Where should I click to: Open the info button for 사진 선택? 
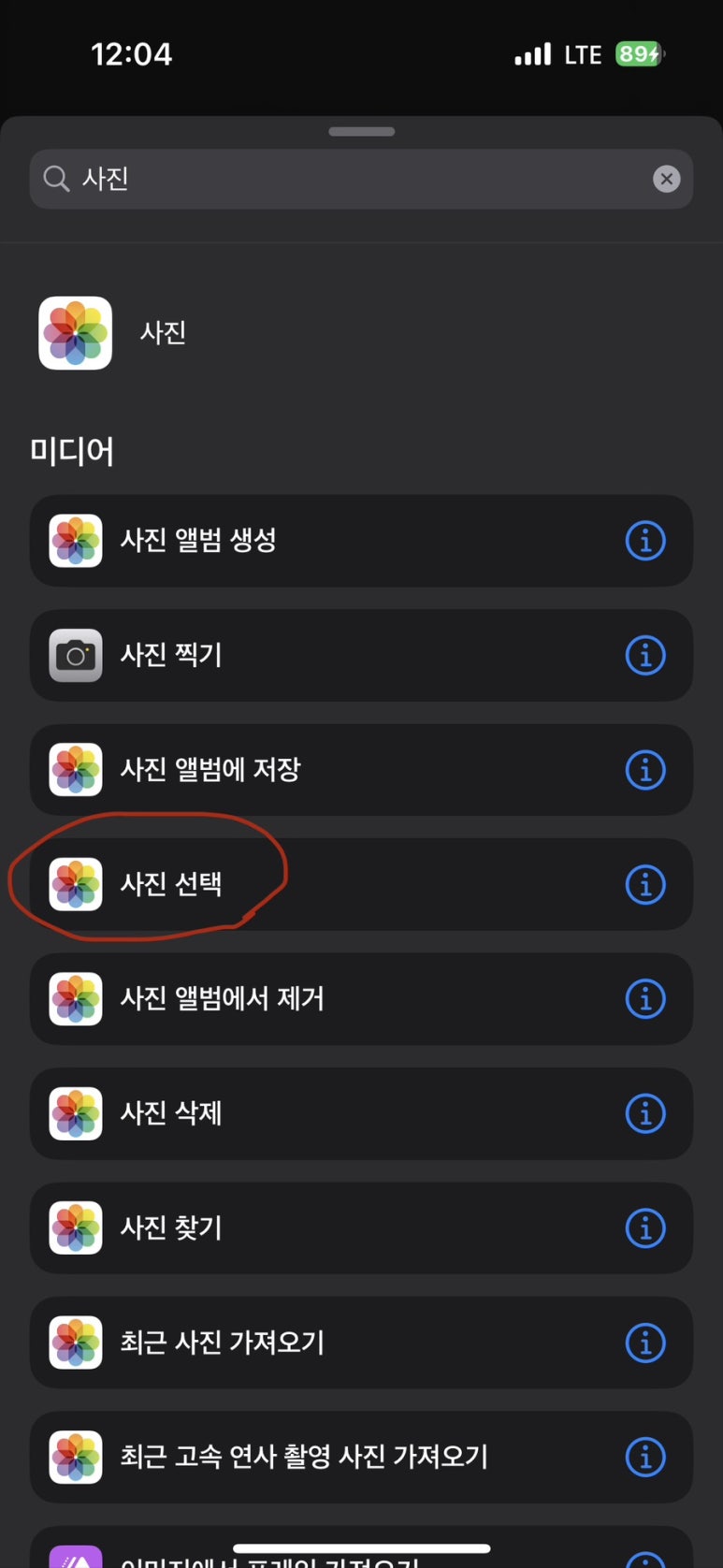[645, 884]
